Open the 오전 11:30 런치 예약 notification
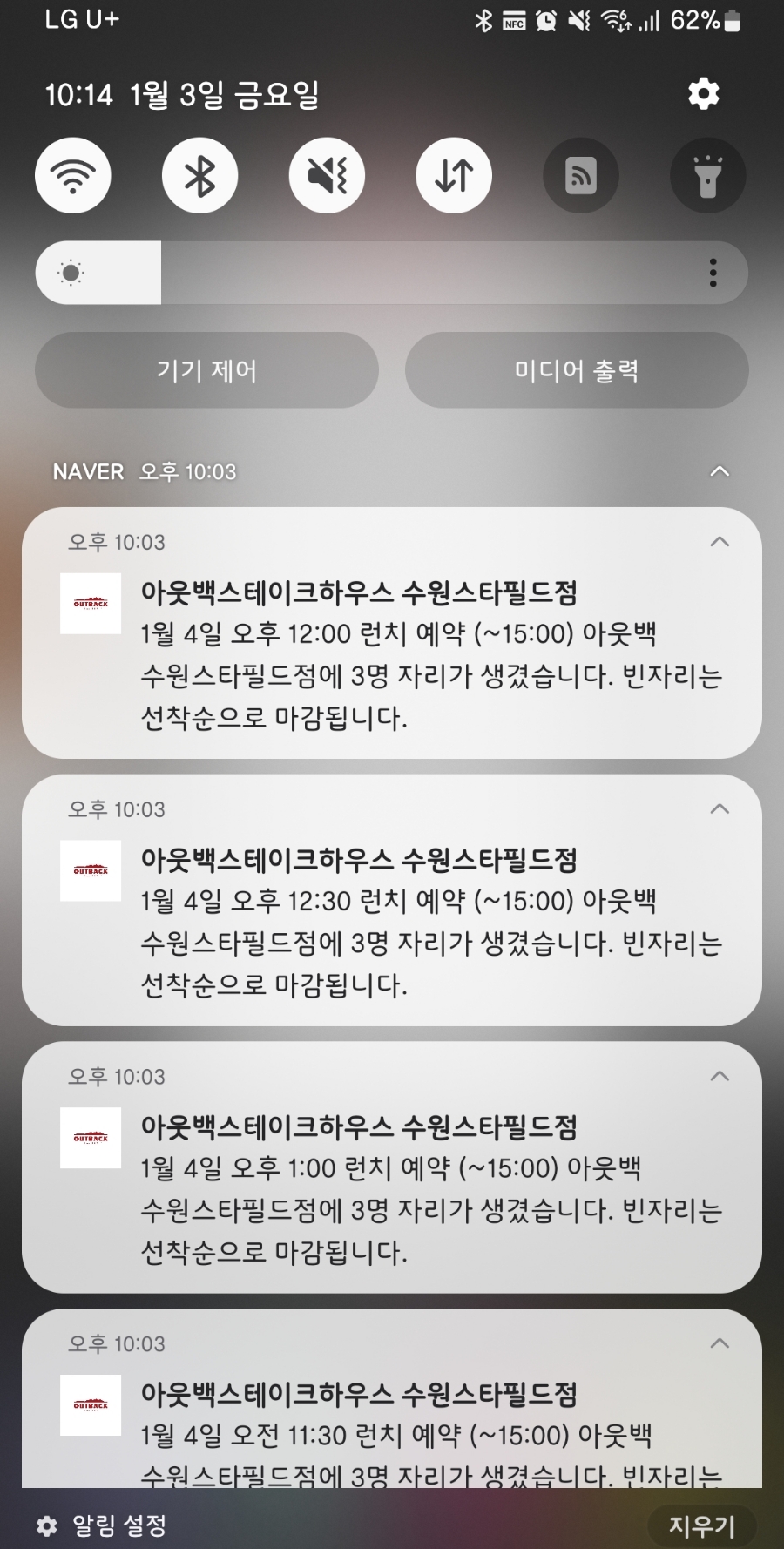Image resolution: width=784 pixels, height=1549 pixels. (x=392, y=1398)
